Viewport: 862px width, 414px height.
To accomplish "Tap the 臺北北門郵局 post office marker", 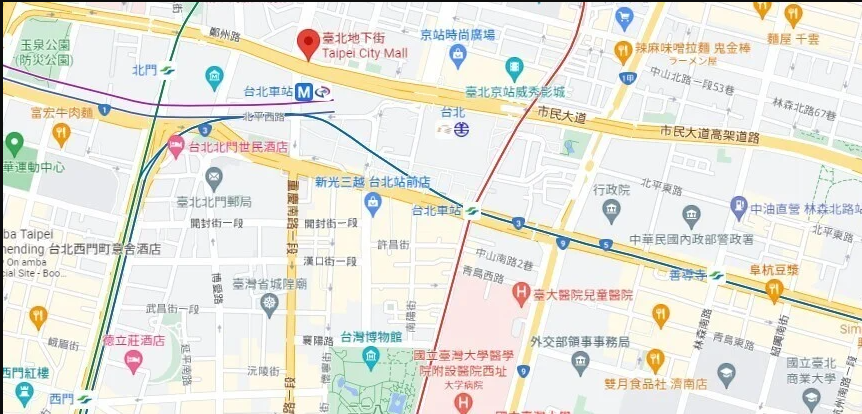I will coord(213,179).
